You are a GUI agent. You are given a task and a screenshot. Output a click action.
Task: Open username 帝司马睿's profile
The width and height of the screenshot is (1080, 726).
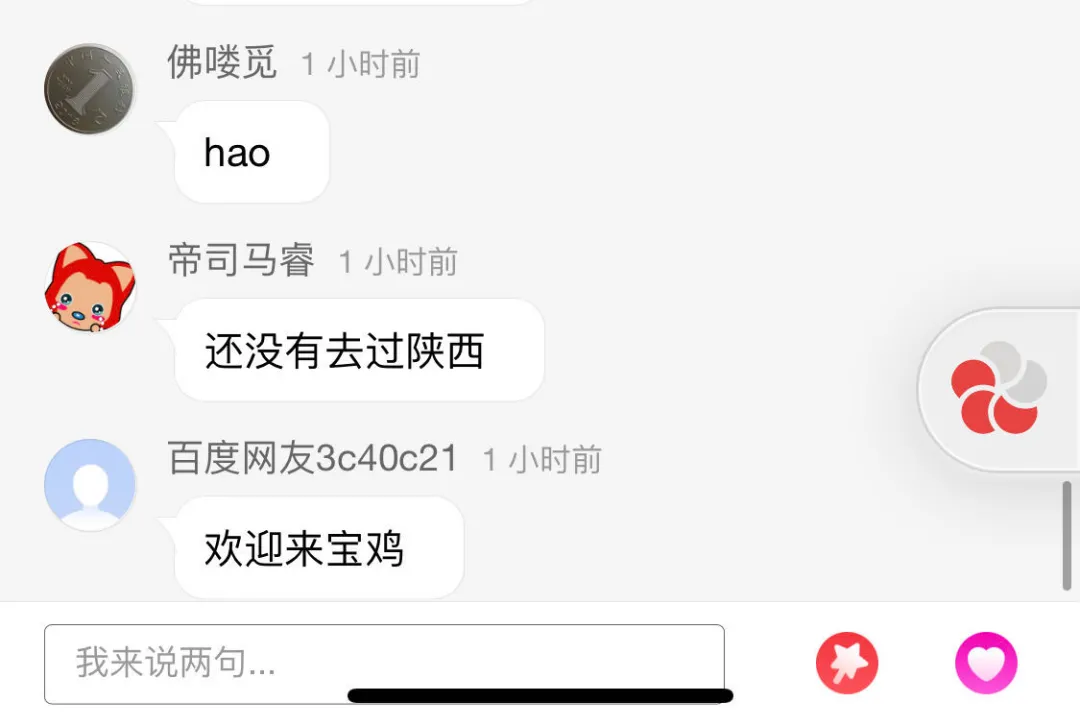[241, 262]
